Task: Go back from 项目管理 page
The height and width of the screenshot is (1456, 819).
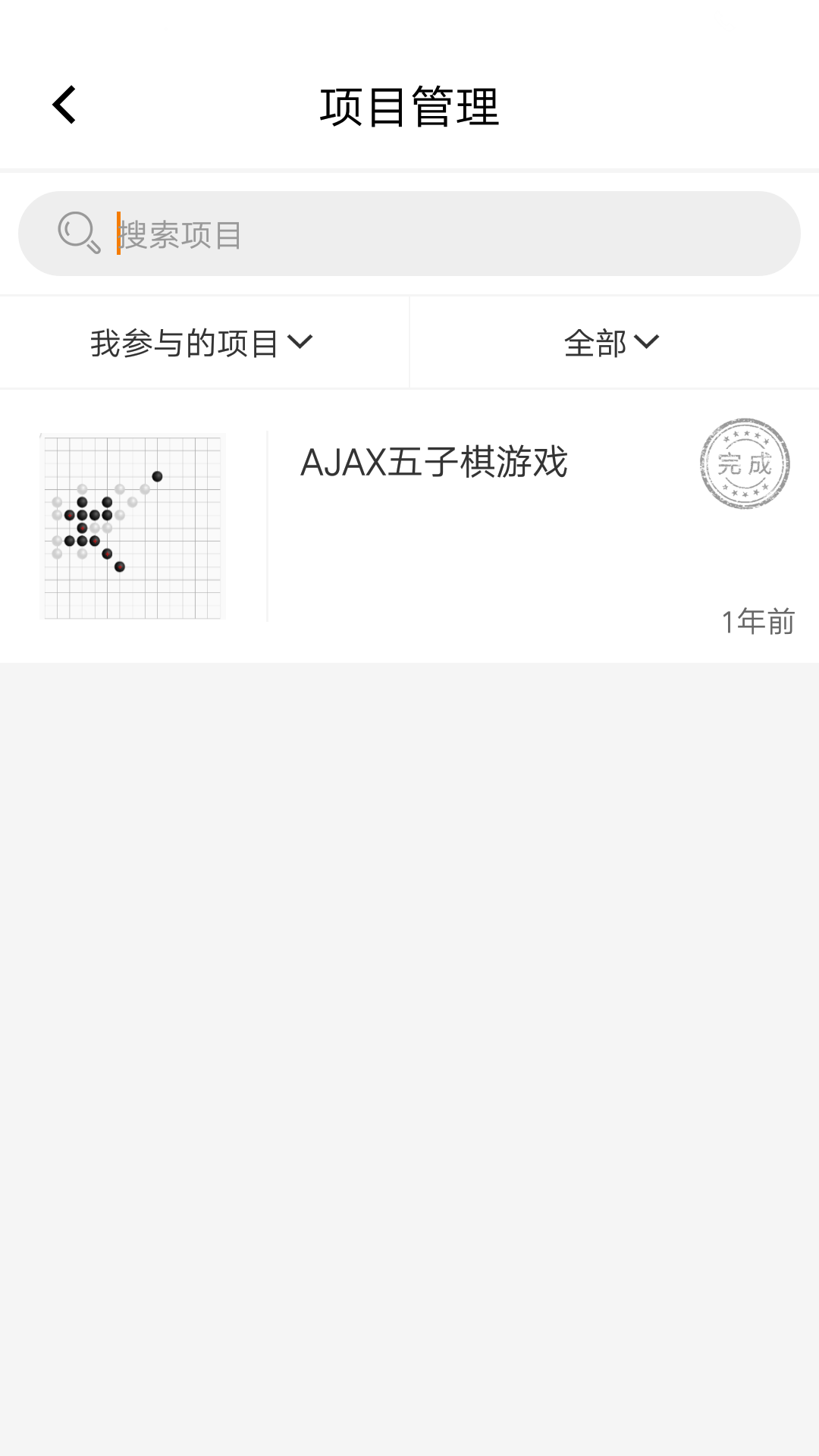Action: pos(64,105)
